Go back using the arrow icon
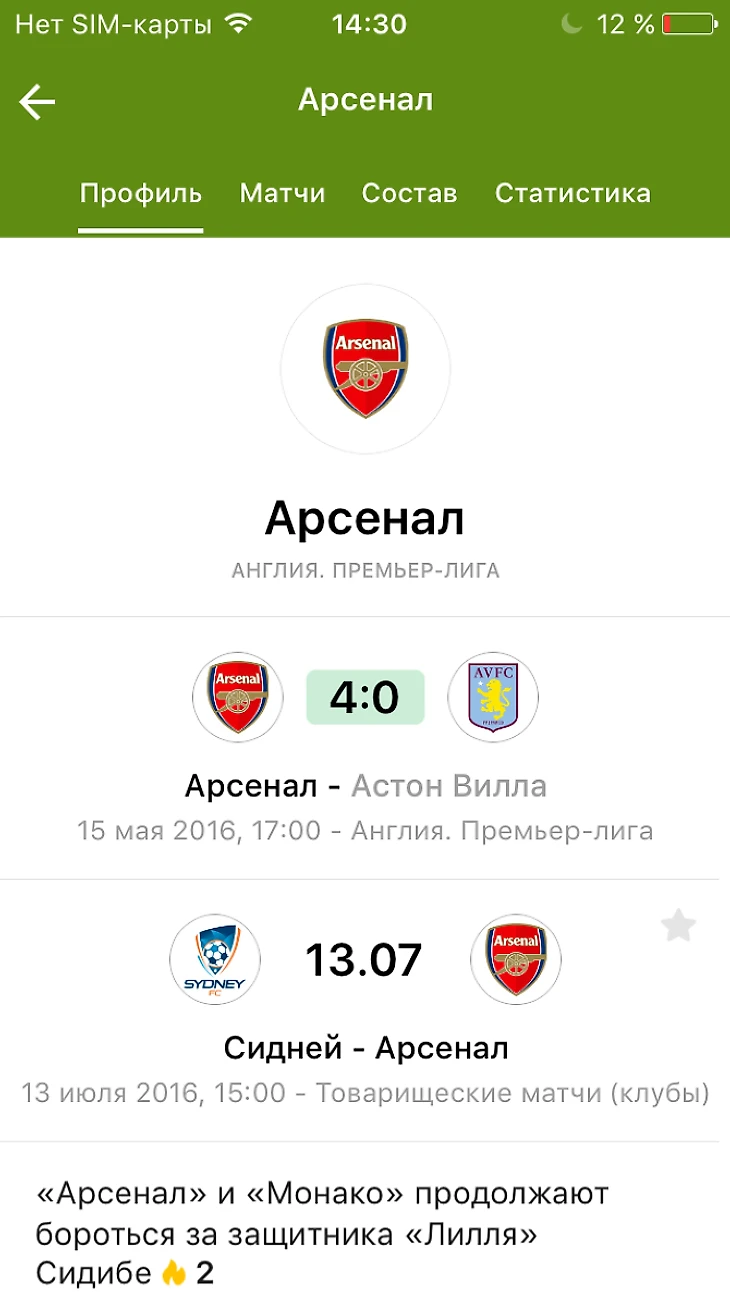The width and height of the screenshot is (730, 1295). (37, 101)
